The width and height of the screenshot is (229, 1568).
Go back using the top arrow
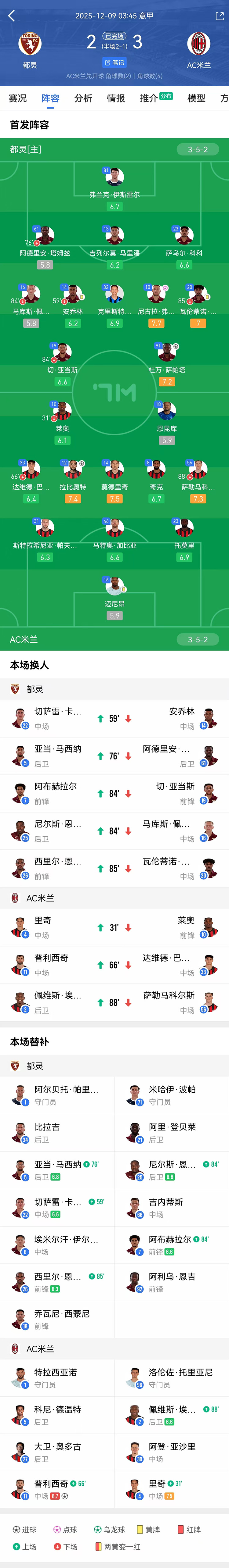[x=12, y=16]
